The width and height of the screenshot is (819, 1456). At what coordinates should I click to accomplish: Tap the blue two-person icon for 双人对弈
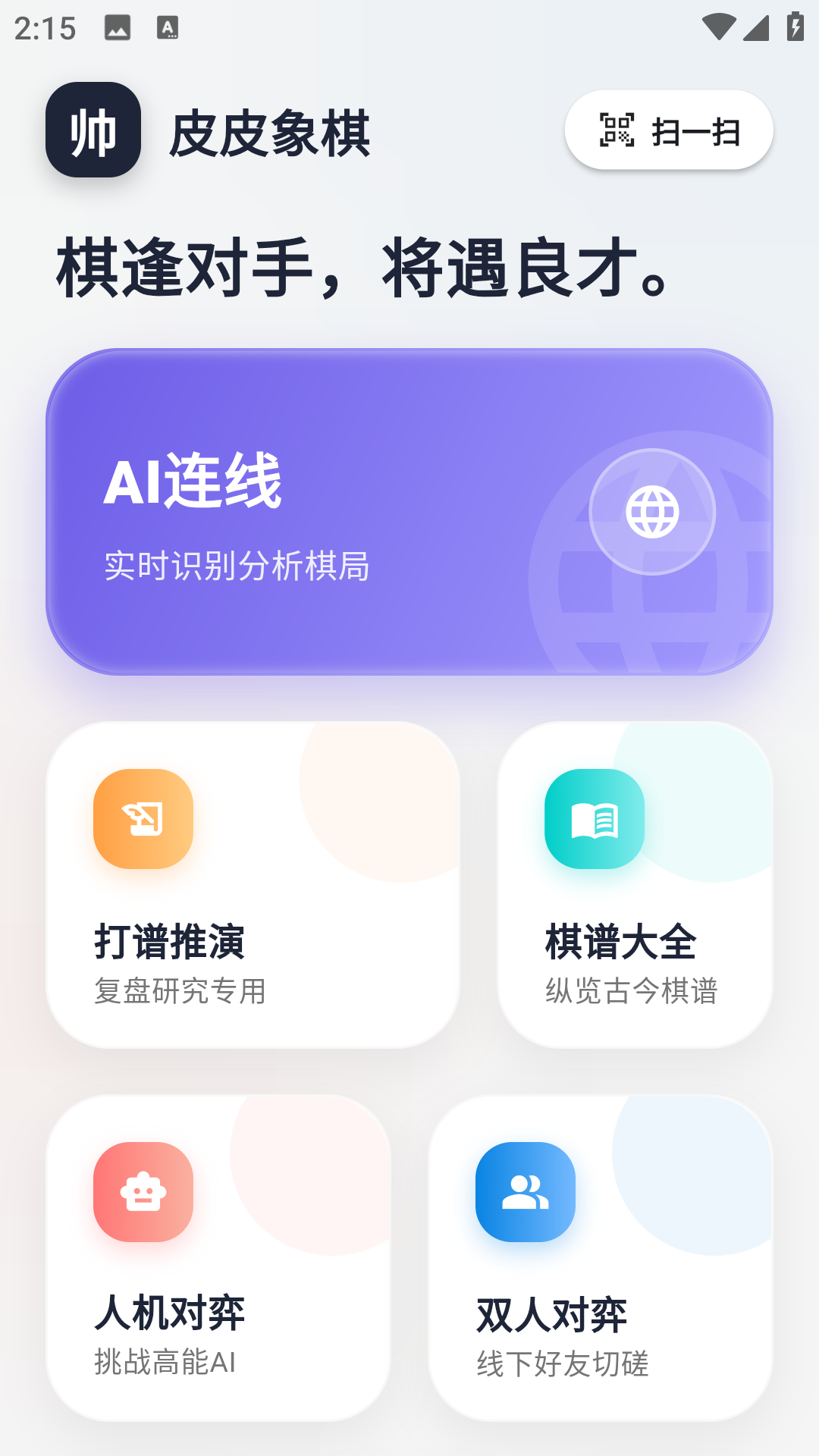[526, 1191]
